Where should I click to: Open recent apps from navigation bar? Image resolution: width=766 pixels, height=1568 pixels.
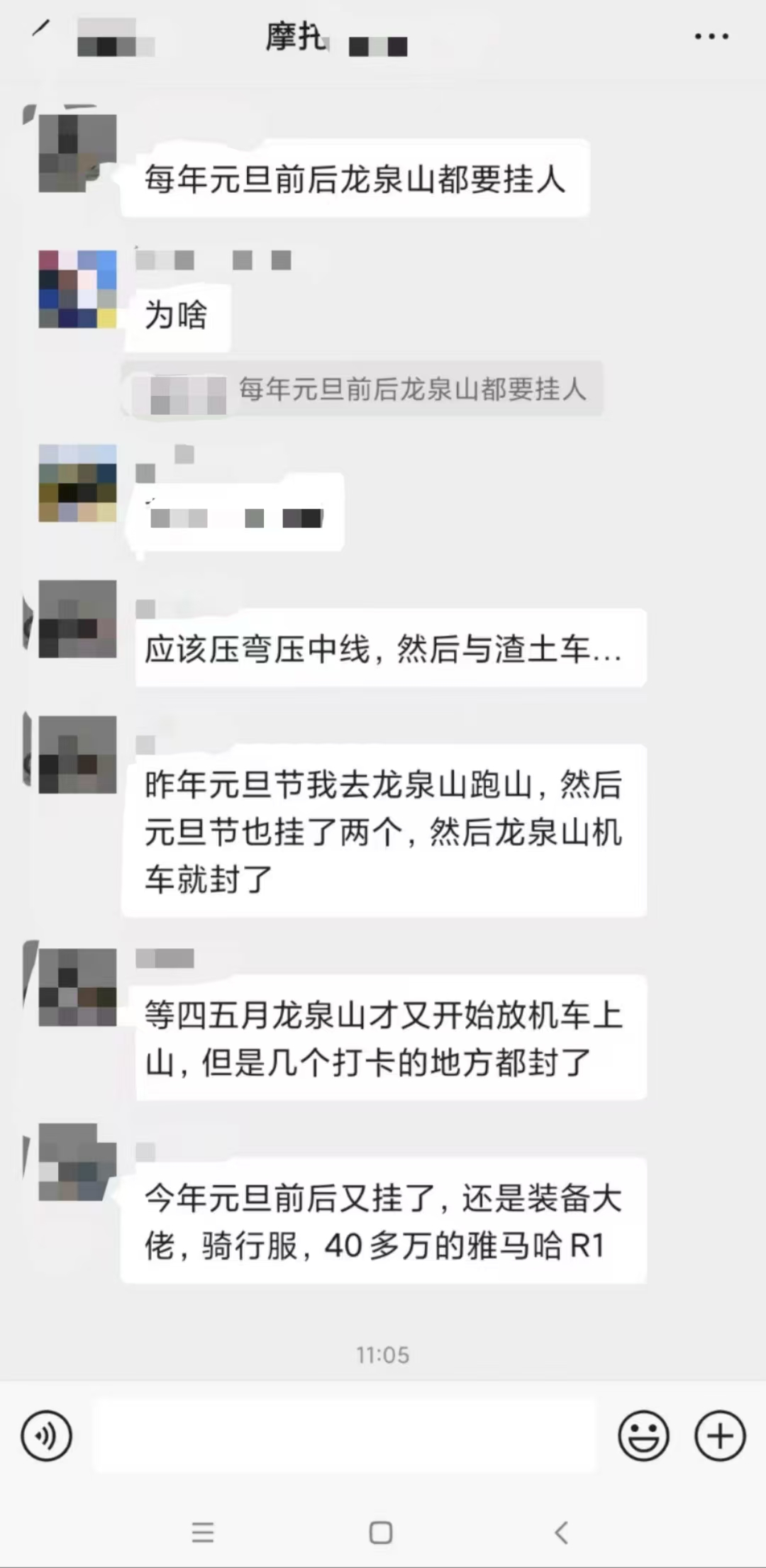pyautogui.click(x=203, y=1533)
